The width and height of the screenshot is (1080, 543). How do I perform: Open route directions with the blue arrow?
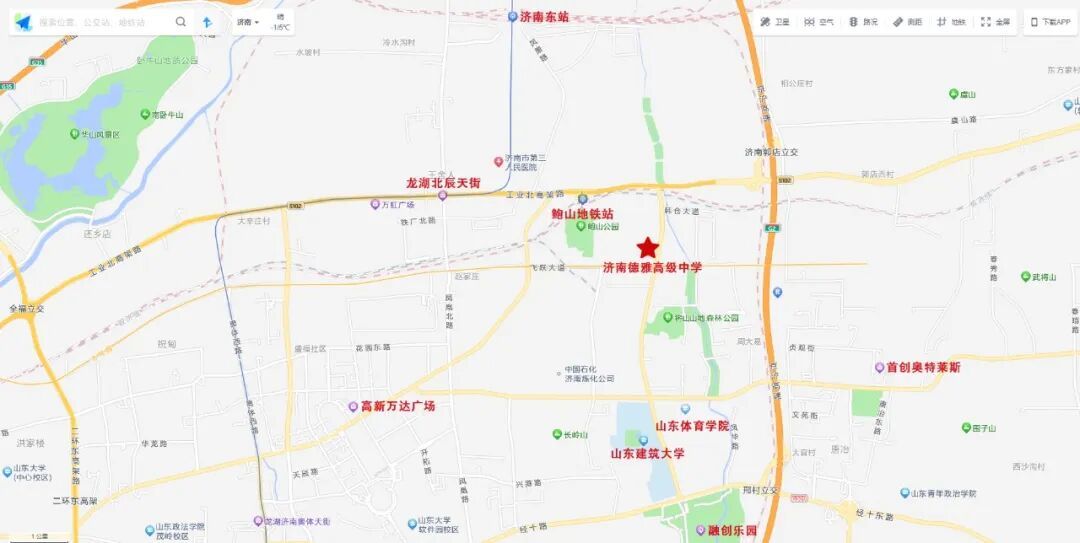point(207,22)
